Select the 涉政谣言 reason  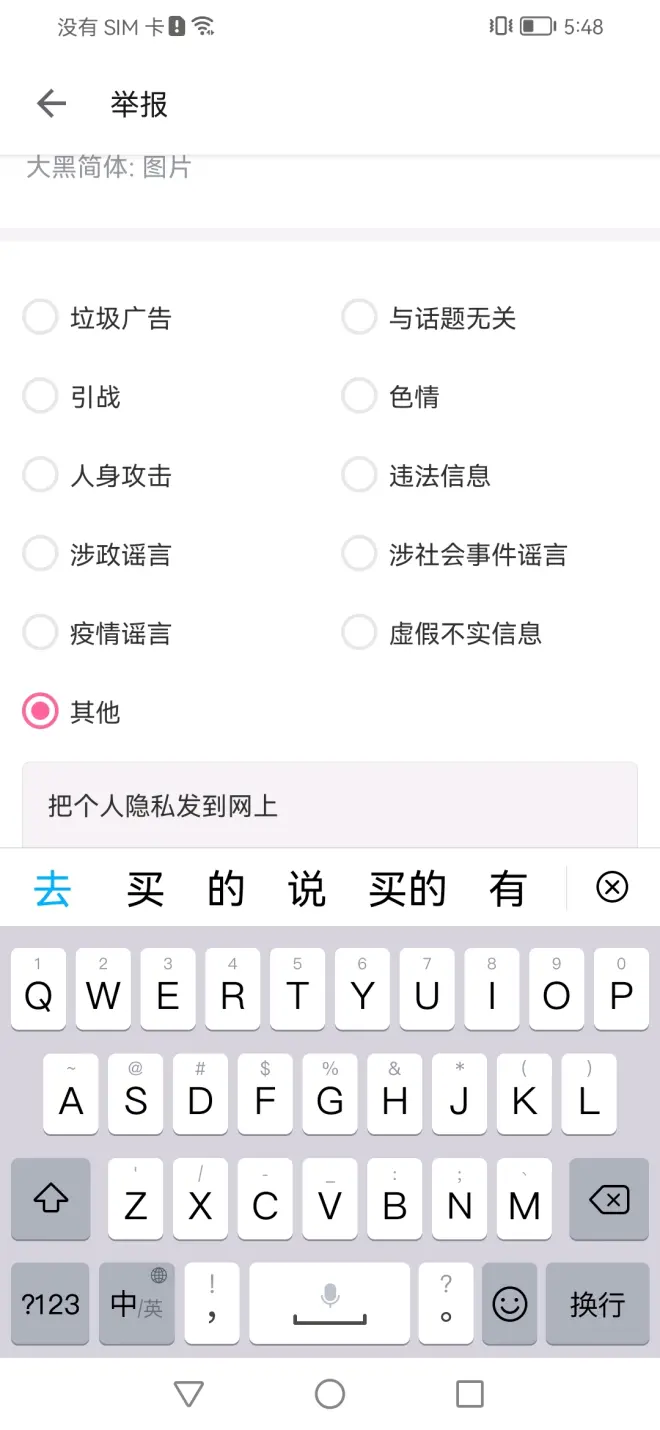(40, 554)
